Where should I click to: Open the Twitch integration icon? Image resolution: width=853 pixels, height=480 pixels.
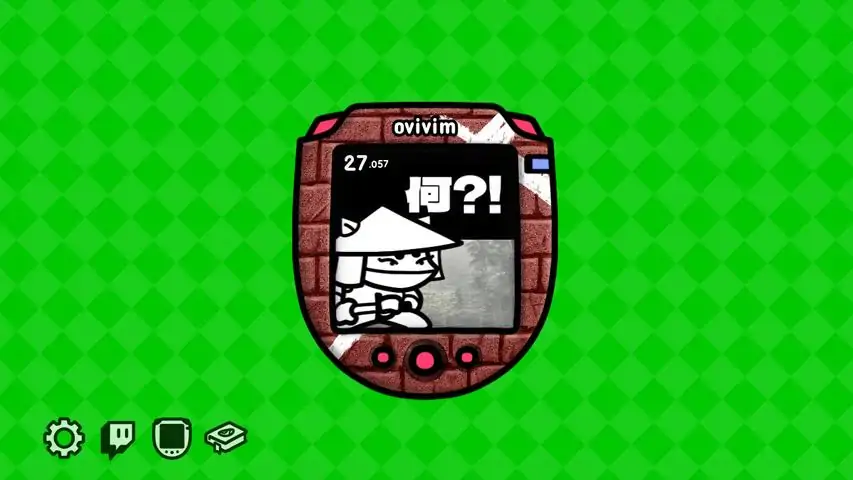[x=118, y=438]
